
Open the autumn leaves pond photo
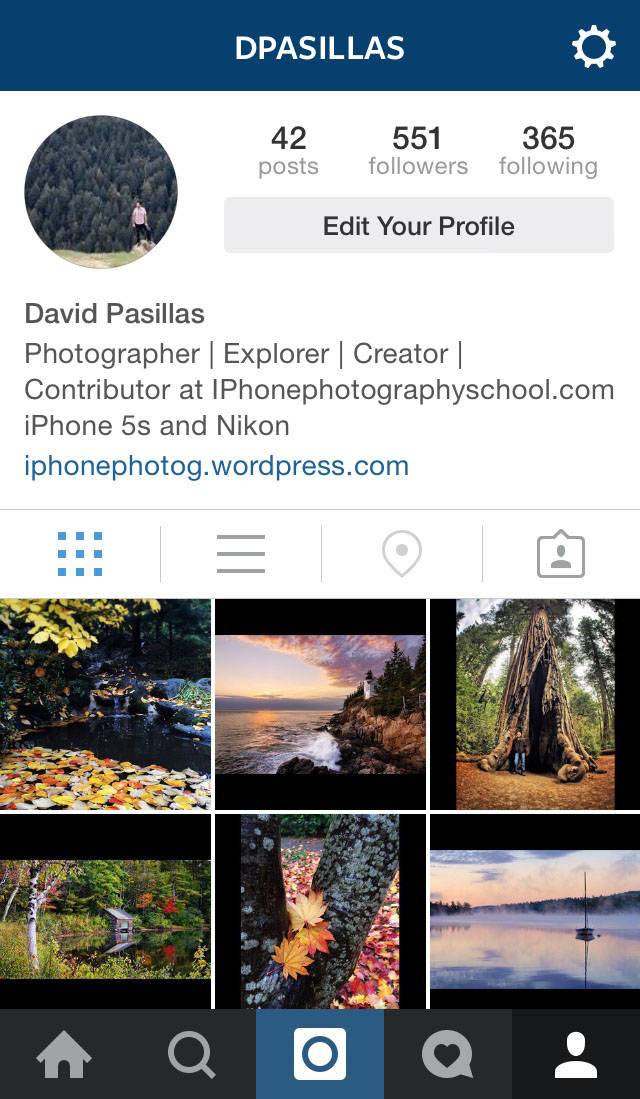click(105, 704)
